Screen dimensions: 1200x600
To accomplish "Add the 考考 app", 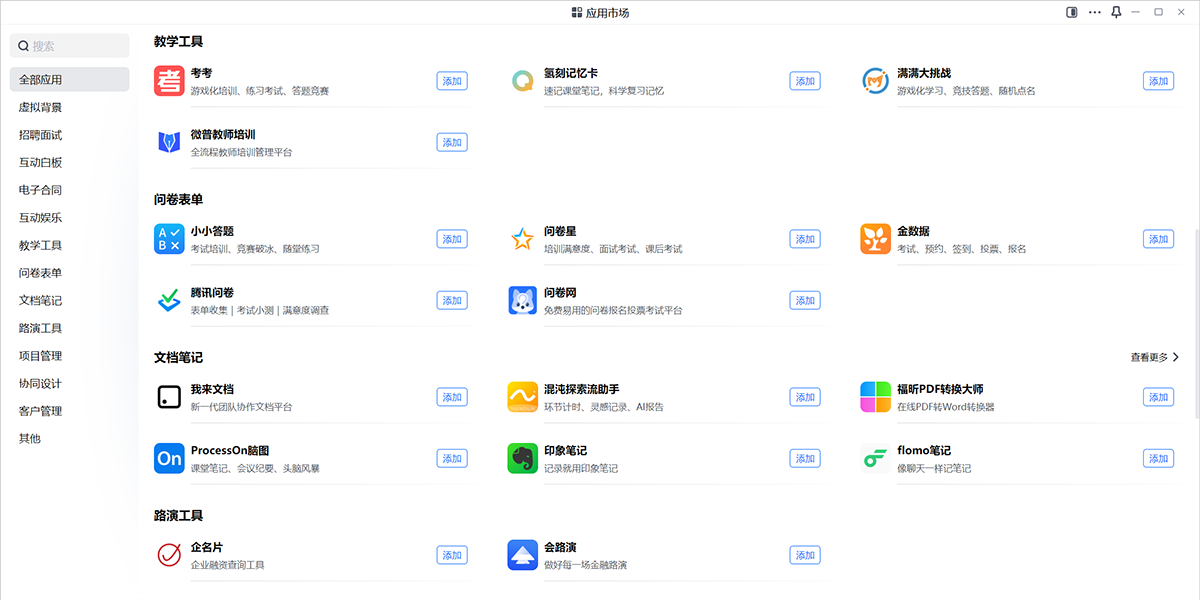I will 452,81.
